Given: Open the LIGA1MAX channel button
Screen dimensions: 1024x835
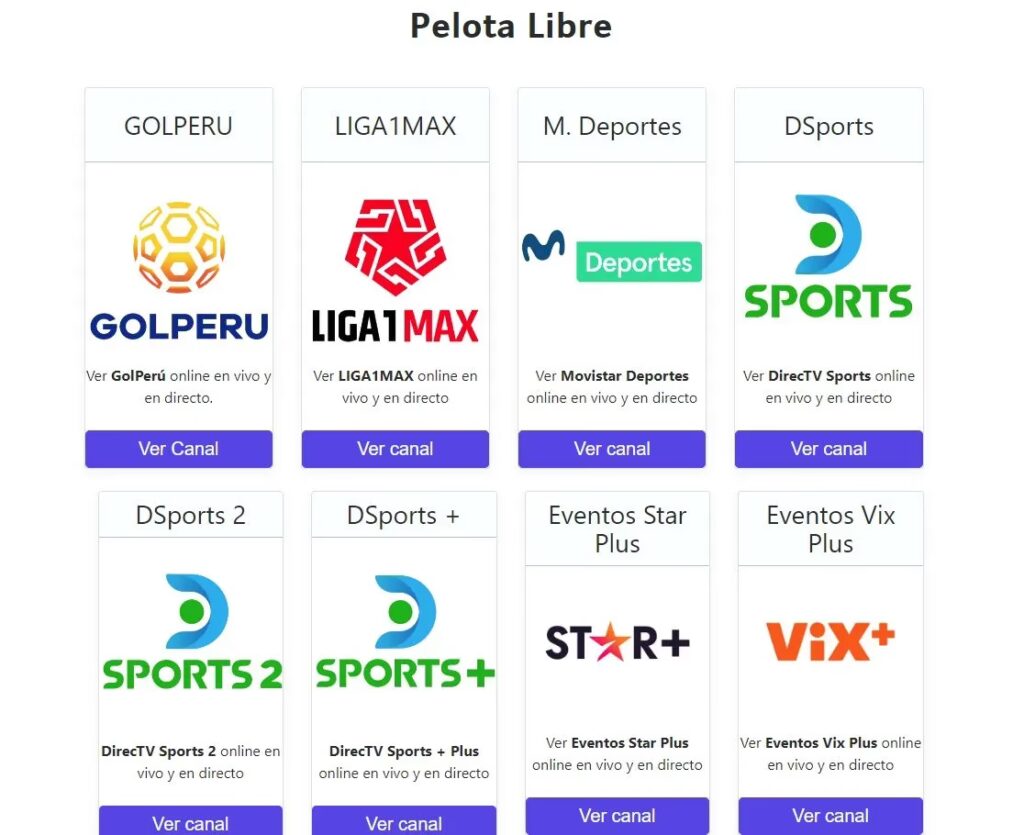Looking at the screenshot, I should point(395,449).
